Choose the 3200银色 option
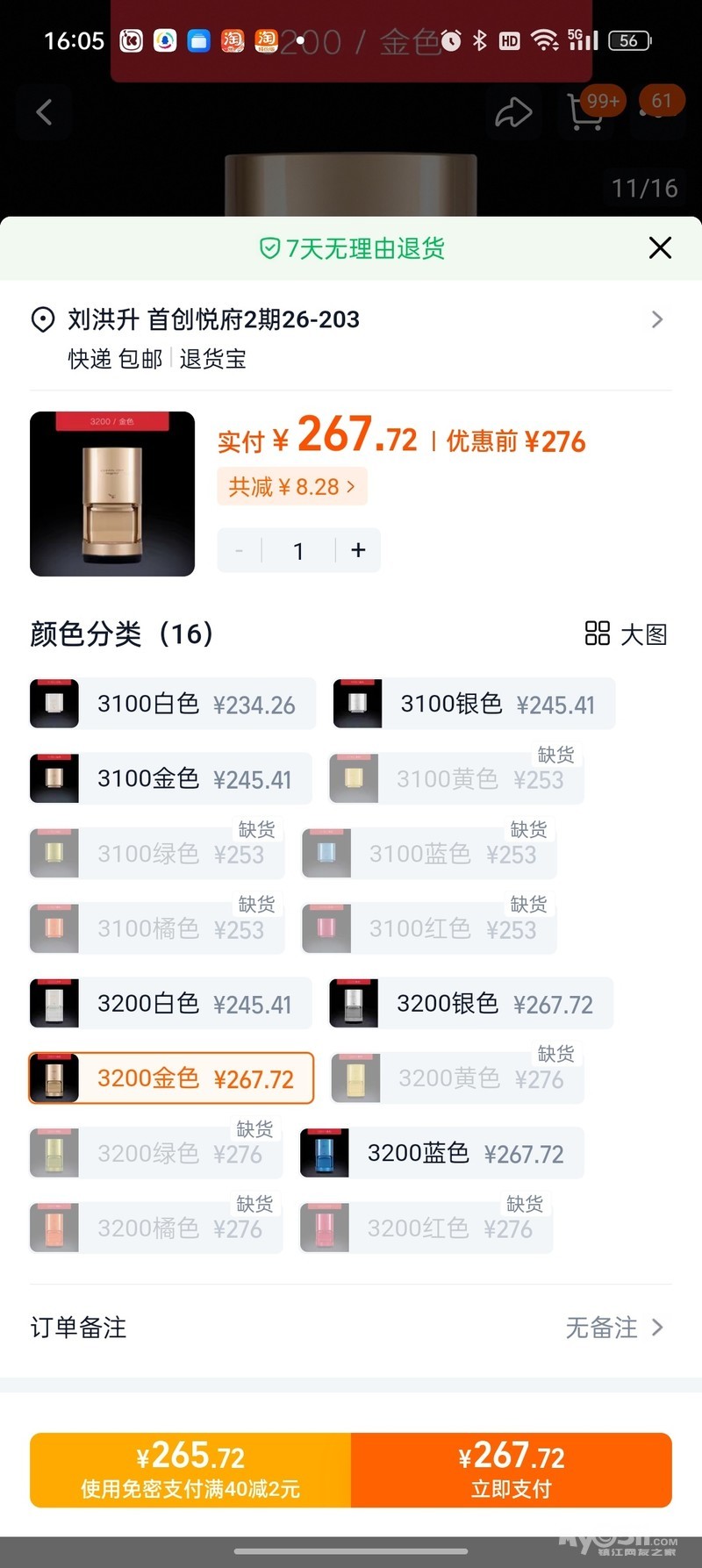The width and height of the screenshot is (702, 1568). point(471,1004)
